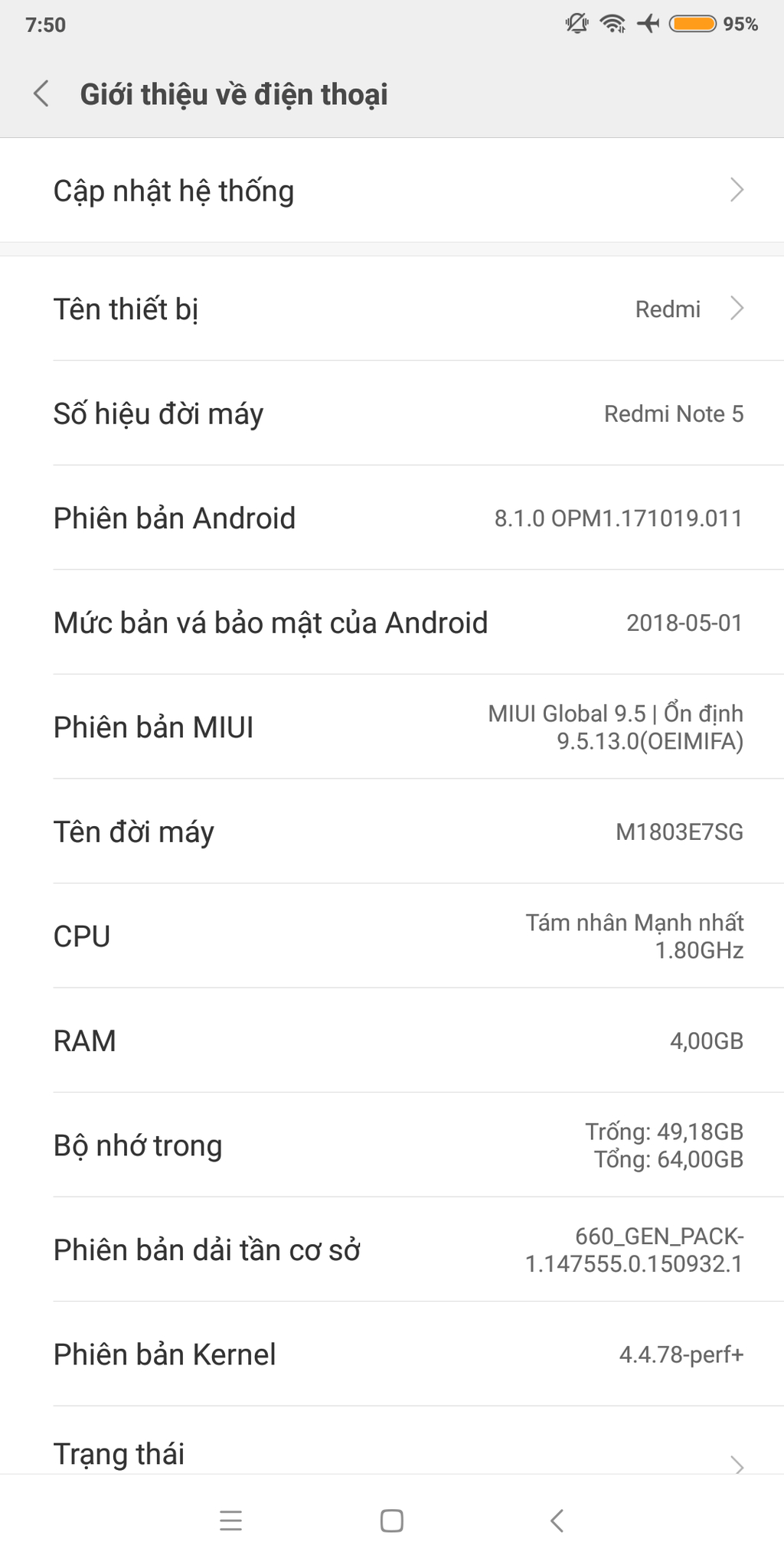Go back using the header arrow
The image size is (784, 1568).
pos(41,94)
